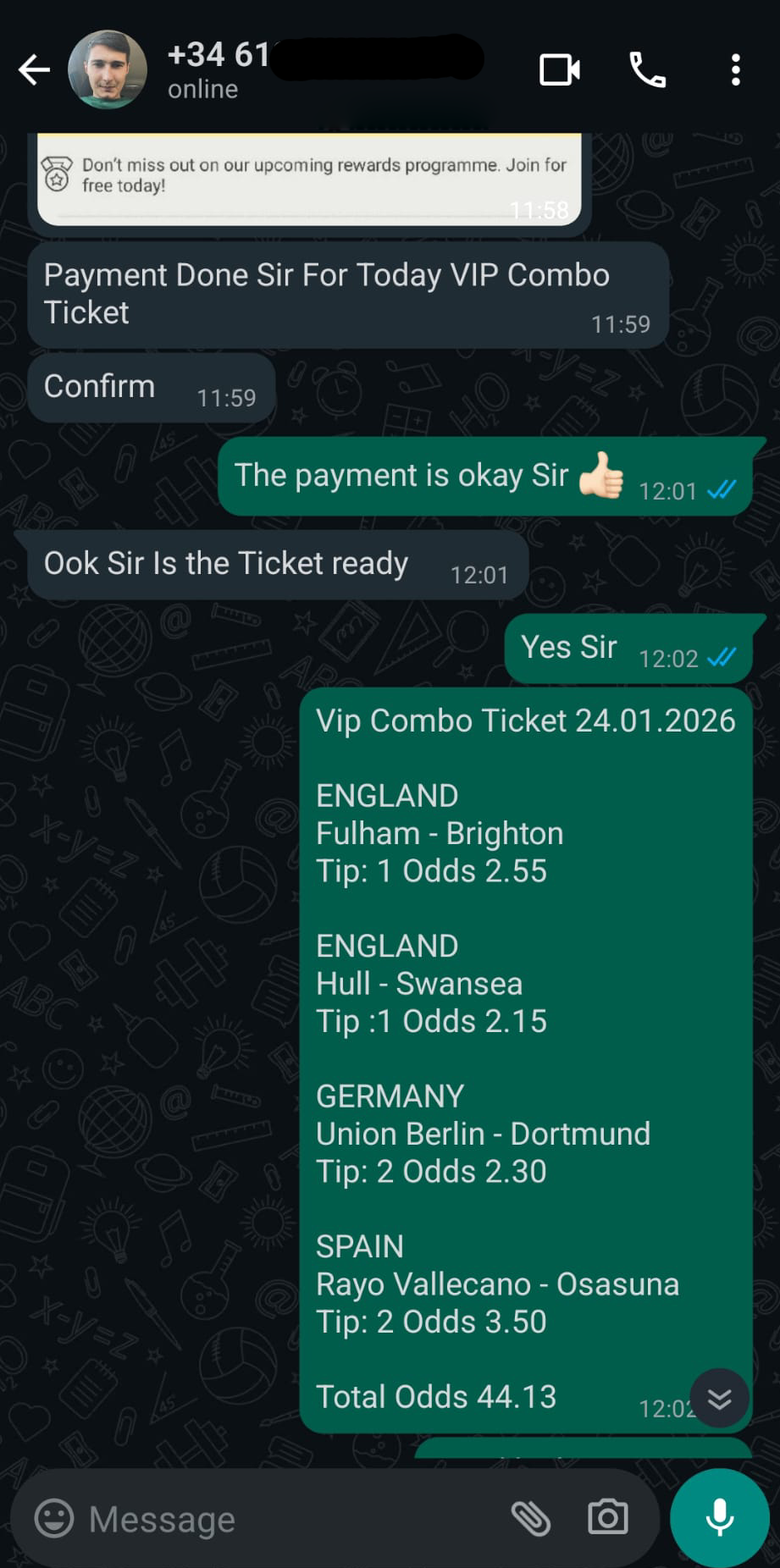Focus the Message text field
780x1568 pixels.
[x=288, y=1519]
